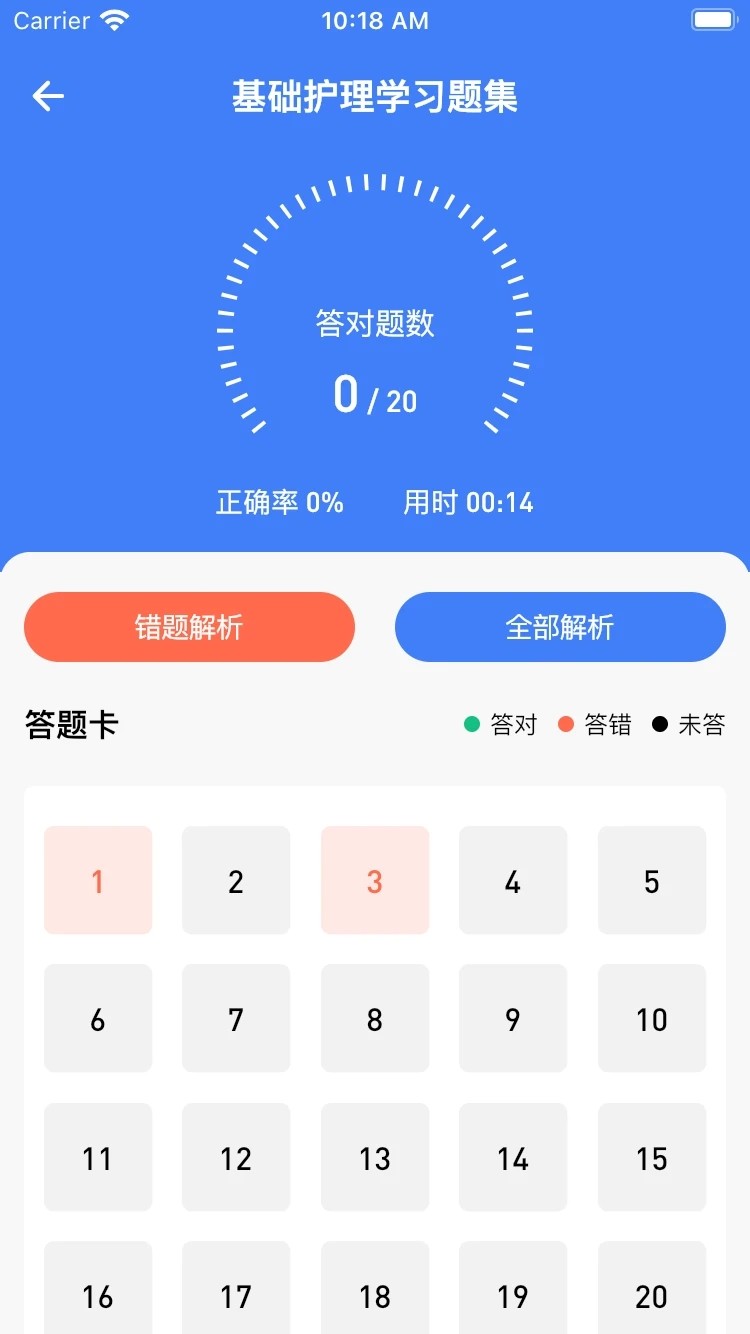
Task: Click the 用时 00:14 timer display
Action: 470,502
